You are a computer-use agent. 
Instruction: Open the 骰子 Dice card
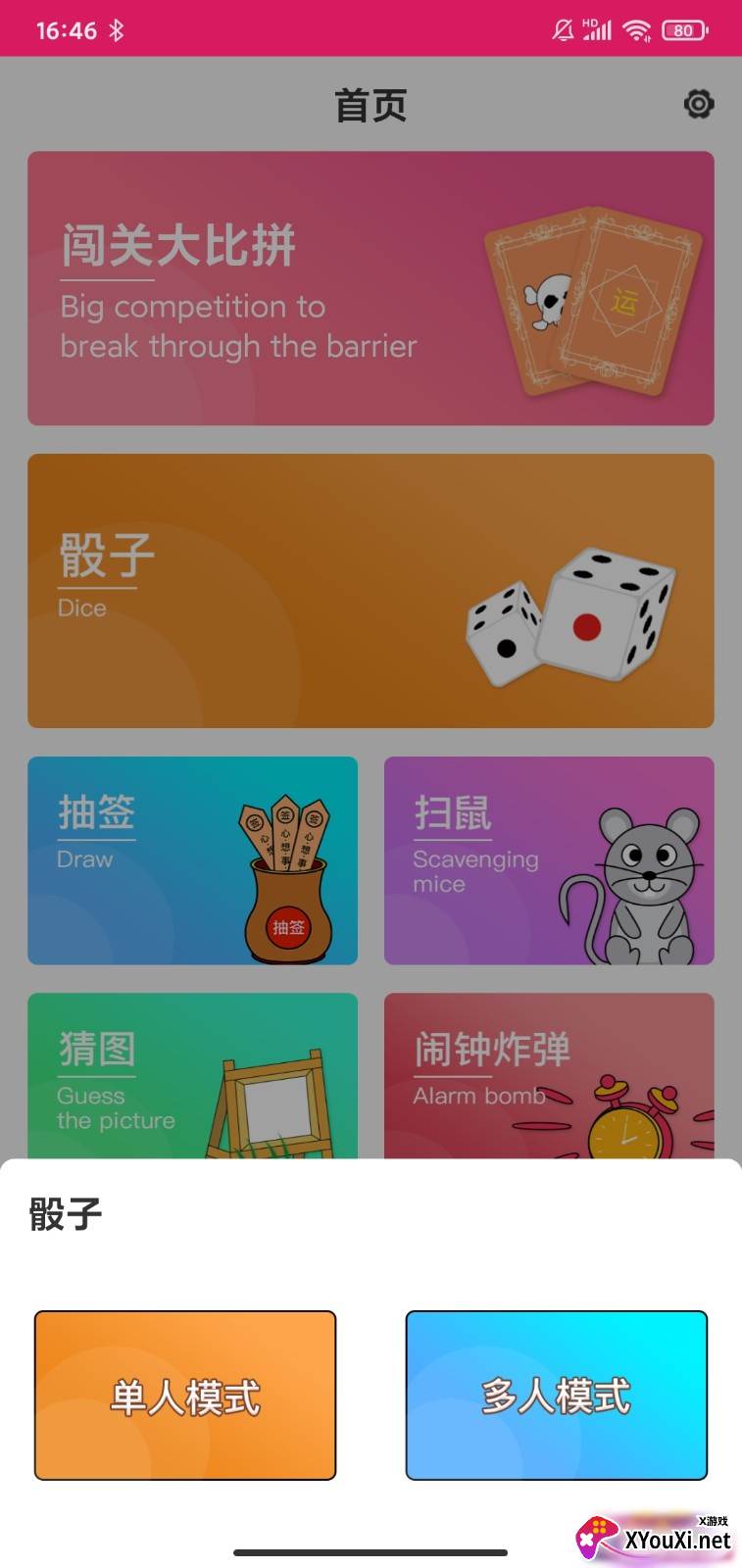pyautogui.click(x=371, y=591)
